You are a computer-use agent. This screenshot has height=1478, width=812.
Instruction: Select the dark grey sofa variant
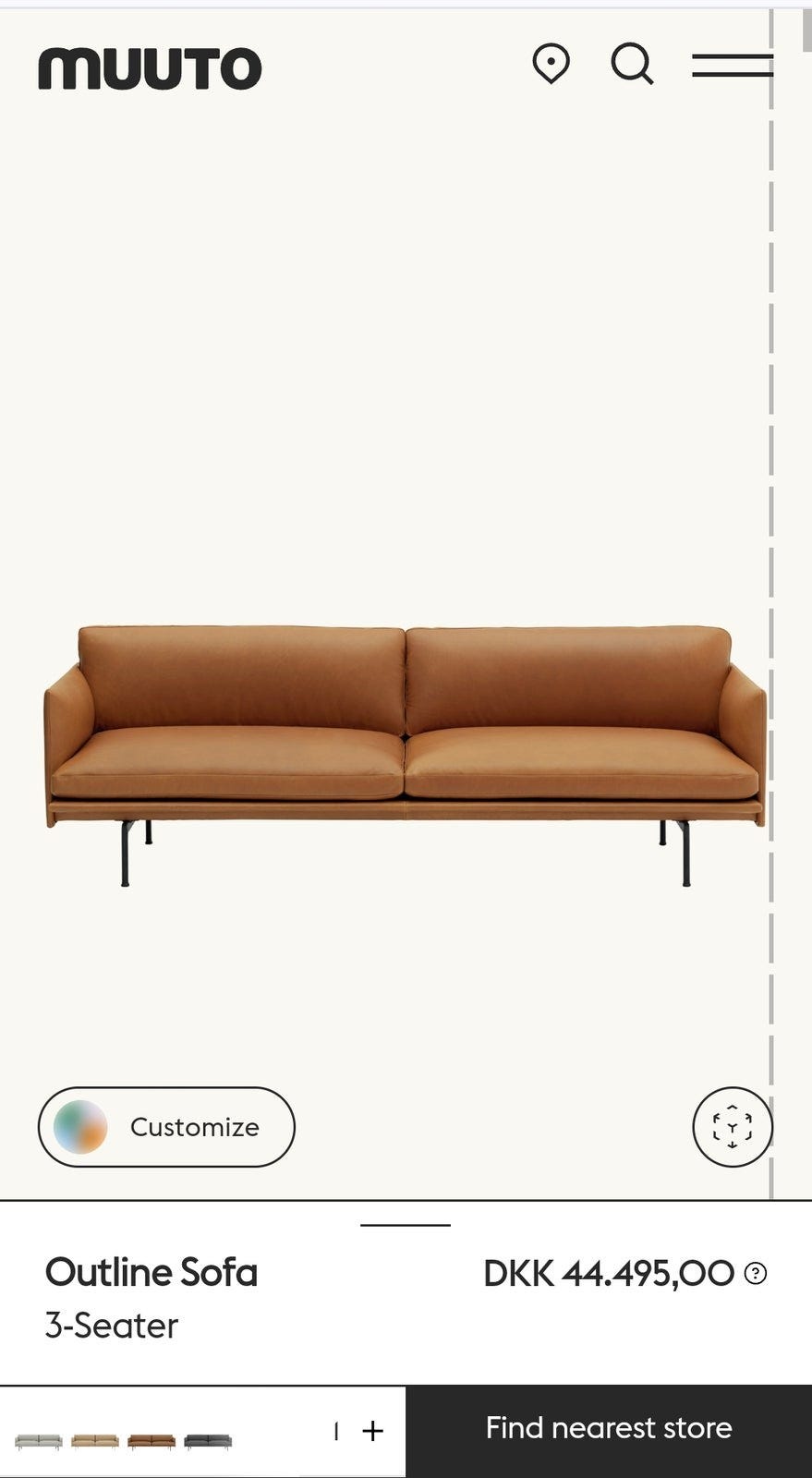click(208, 1441)
